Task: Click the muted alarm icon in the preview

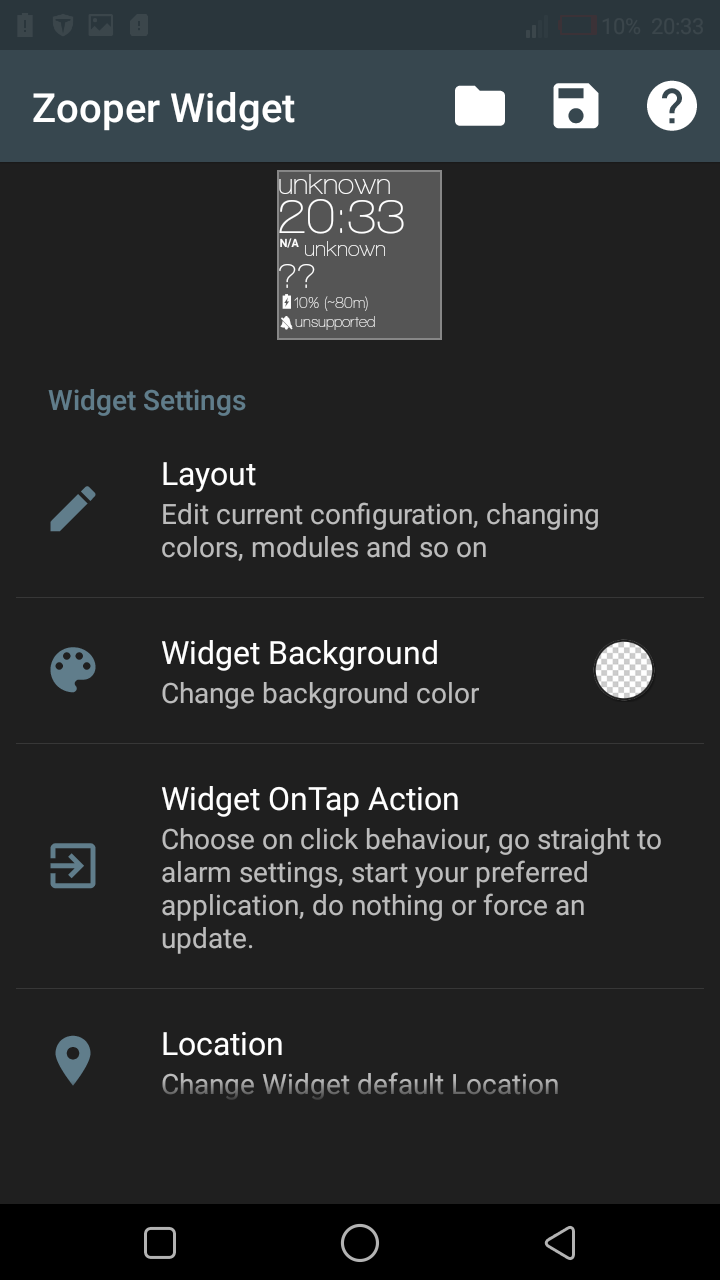Action: tap(286, 322)
